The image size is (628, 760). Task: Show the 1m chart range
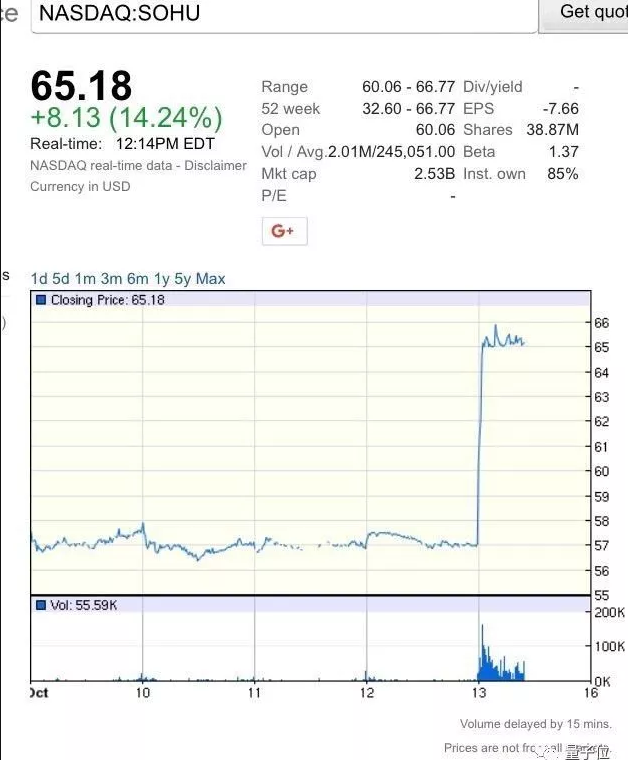click(85, 279)
